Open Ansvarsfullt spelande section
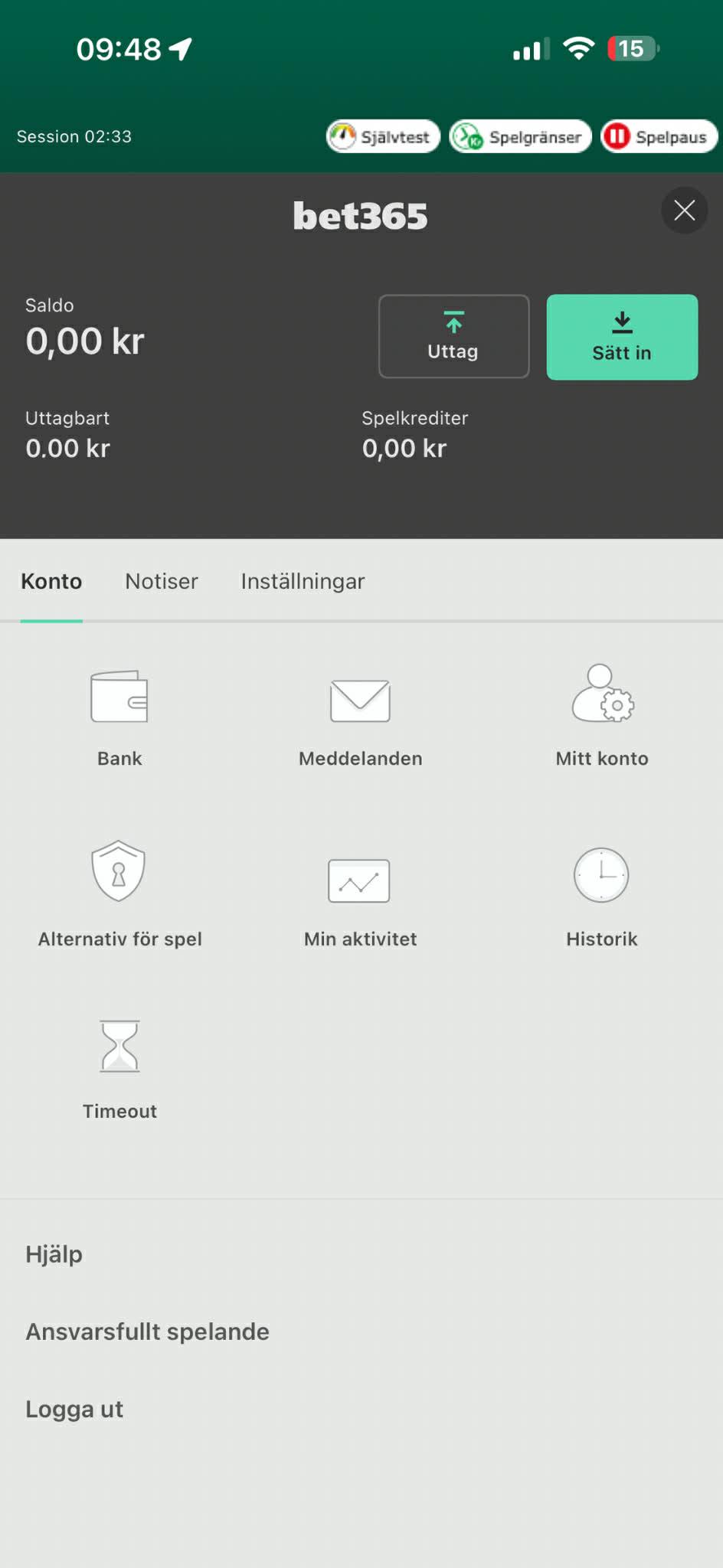Image resolution: width=723 pixels, height=1568 pixels. pos(147,1331)
